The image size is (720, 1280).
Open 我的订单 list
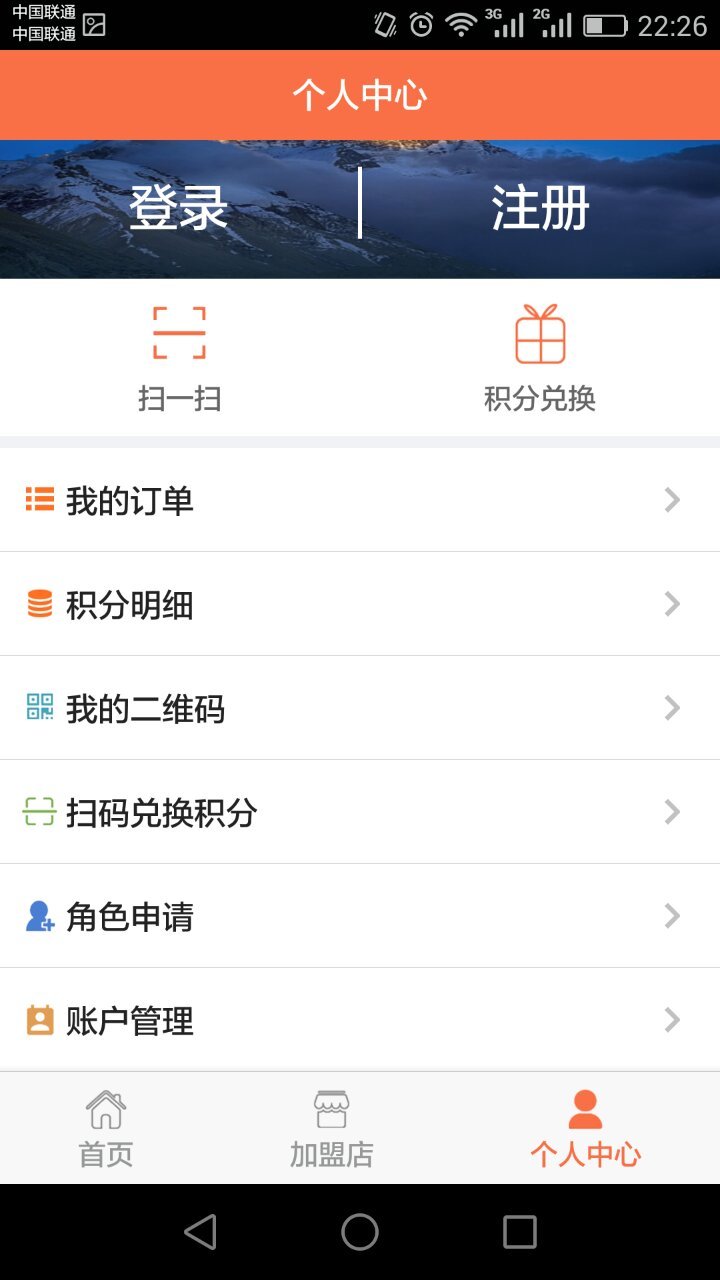(360, 500)
